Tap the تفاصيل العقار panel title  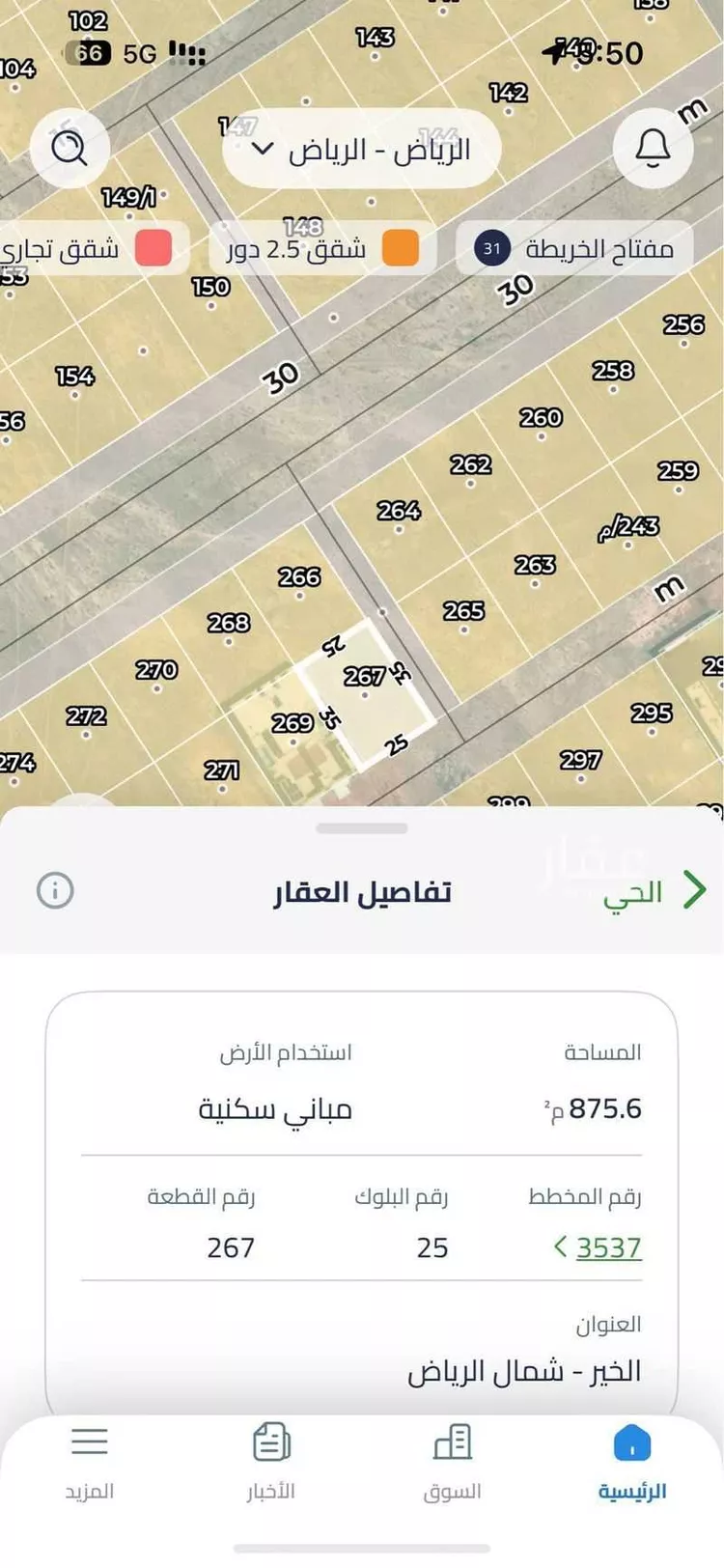(362, 890)
